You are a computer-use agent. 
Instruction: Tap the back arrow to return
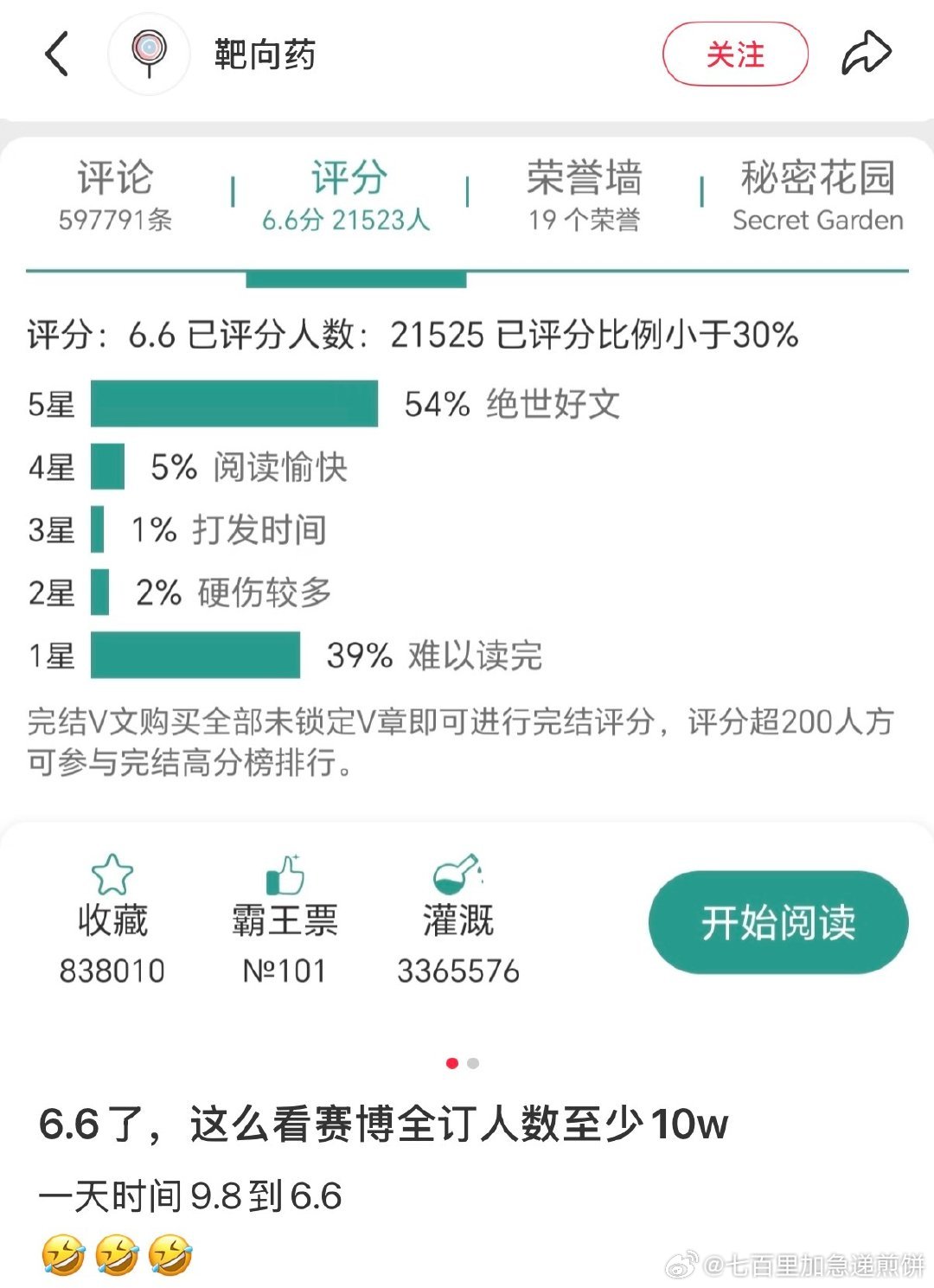click(x=56, y=53)
